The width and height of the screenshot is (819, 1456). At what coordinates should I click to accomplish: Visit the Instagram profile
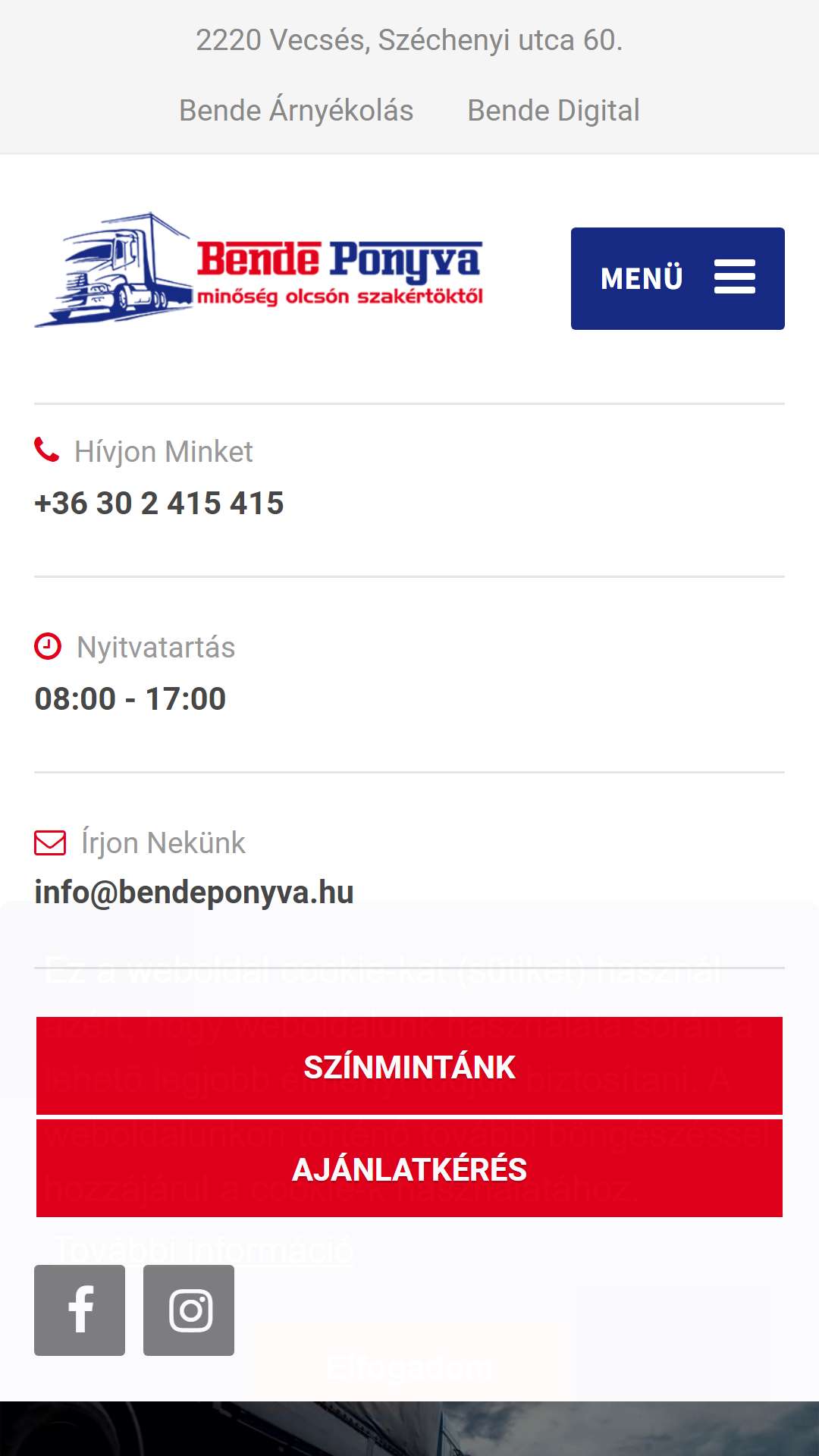pyautogui.click(x=189, y=1310)
